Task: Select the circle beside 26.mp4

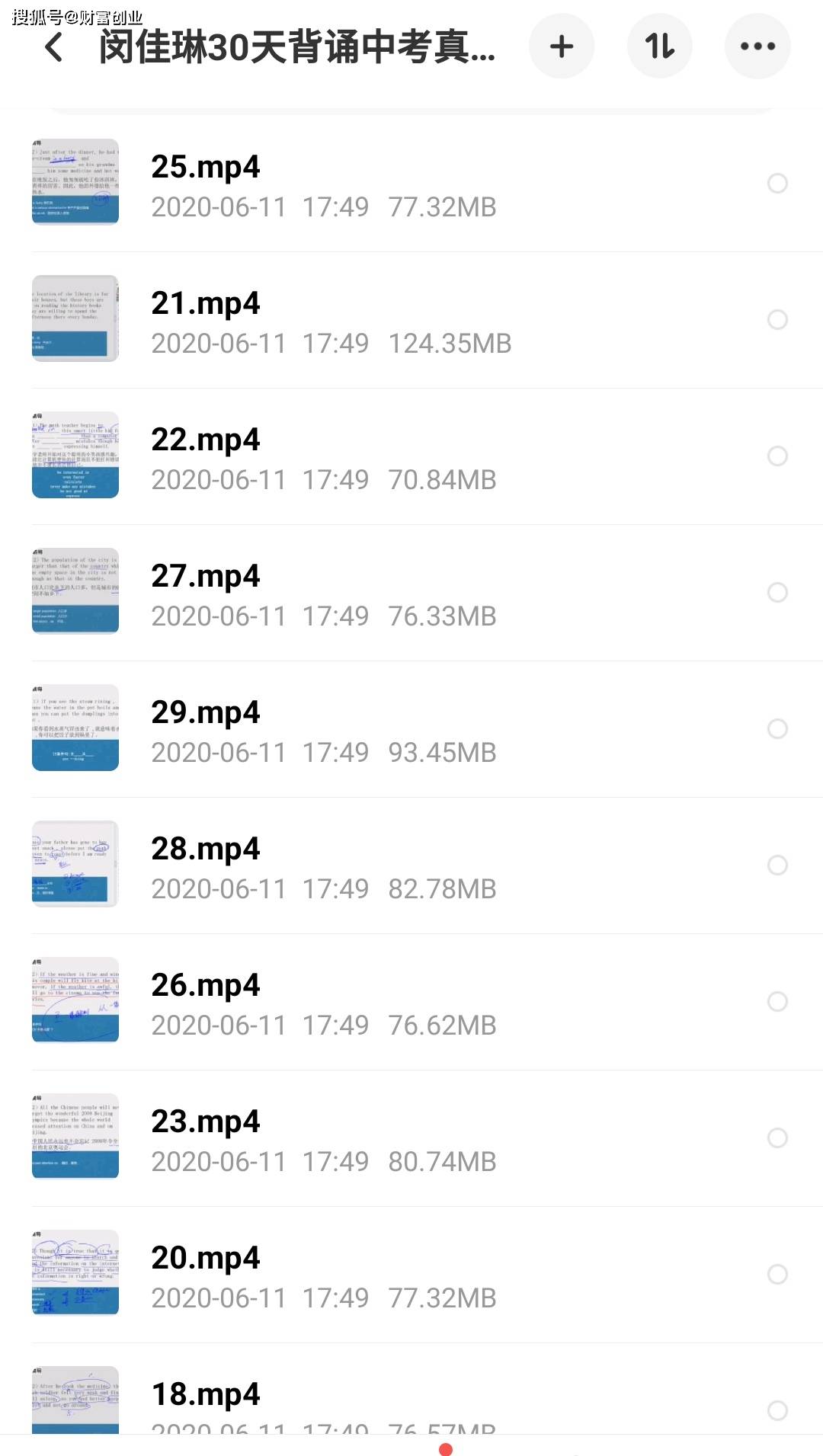Action: point(777,1002)
